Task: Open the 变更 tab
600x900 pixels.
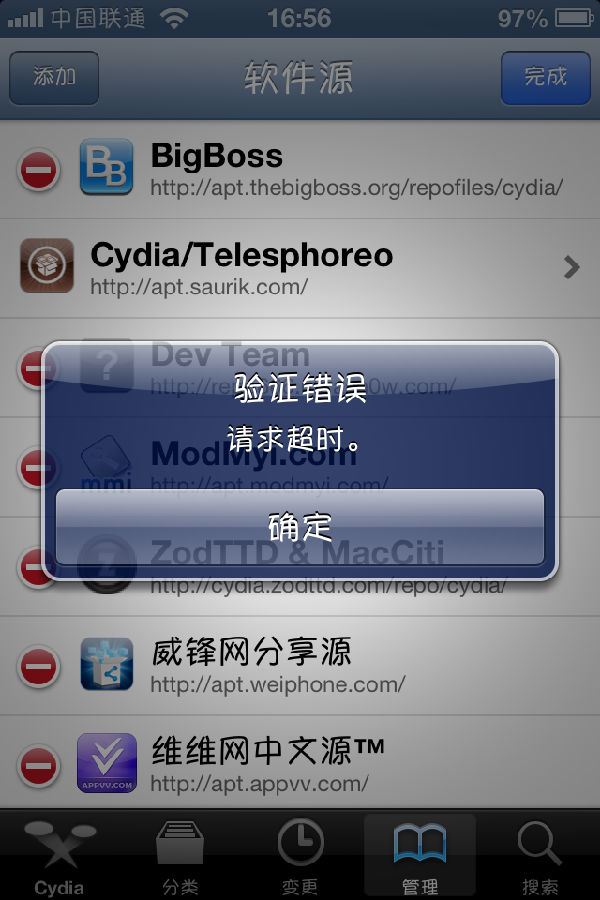Action: (x=300, y=856)
